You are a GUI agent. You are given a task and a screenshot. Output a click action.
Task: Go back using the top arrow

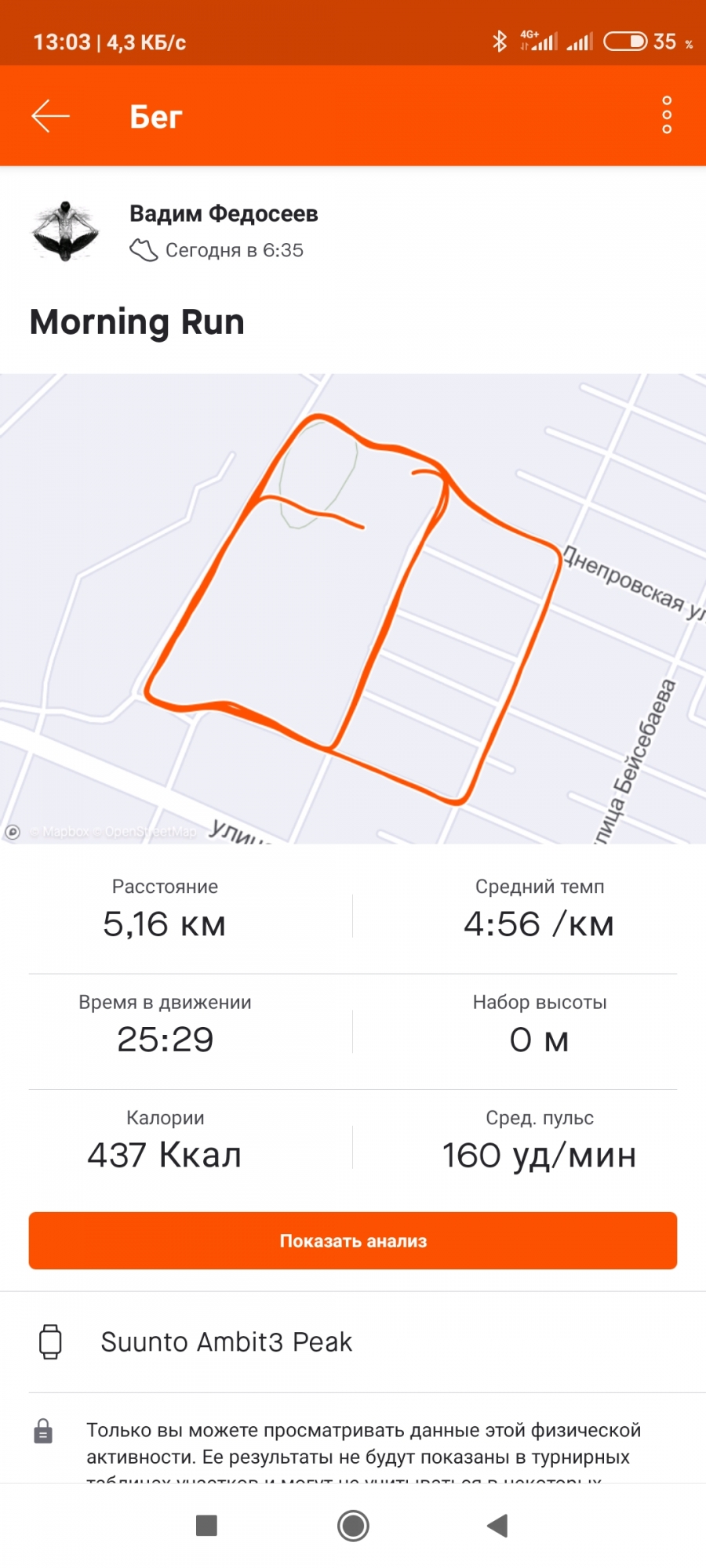(51, 116)
